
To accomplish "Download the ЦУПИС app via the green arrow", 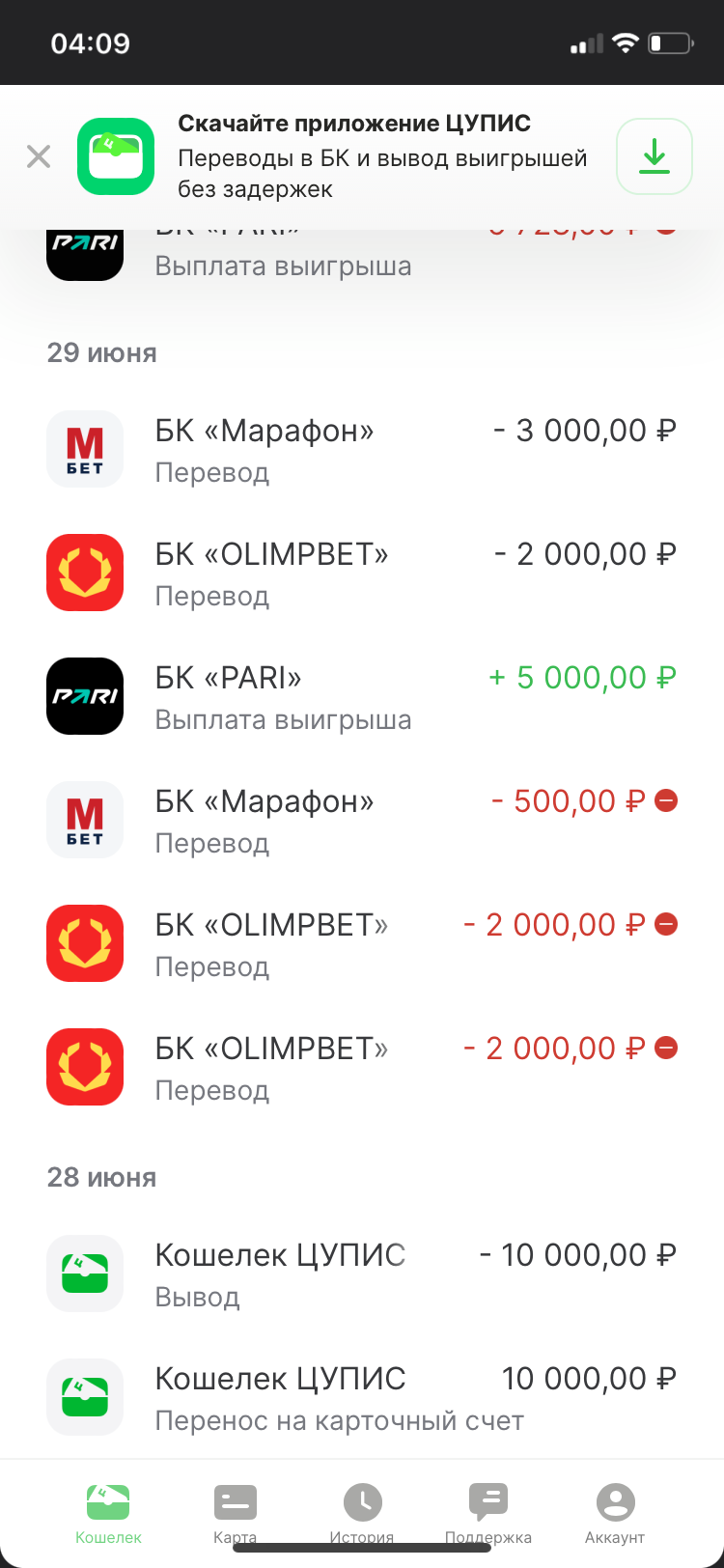I will coord(654,156).
